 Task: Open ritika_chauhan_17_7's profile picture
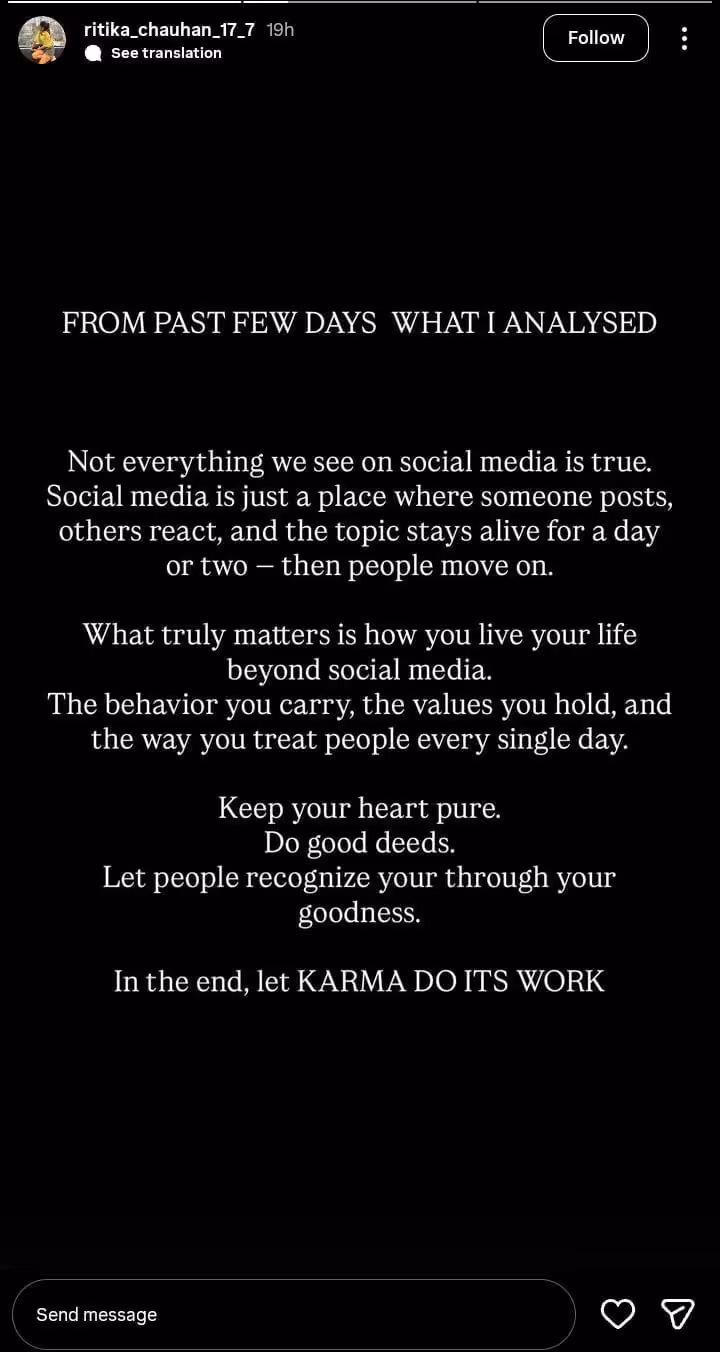[42, 40]
